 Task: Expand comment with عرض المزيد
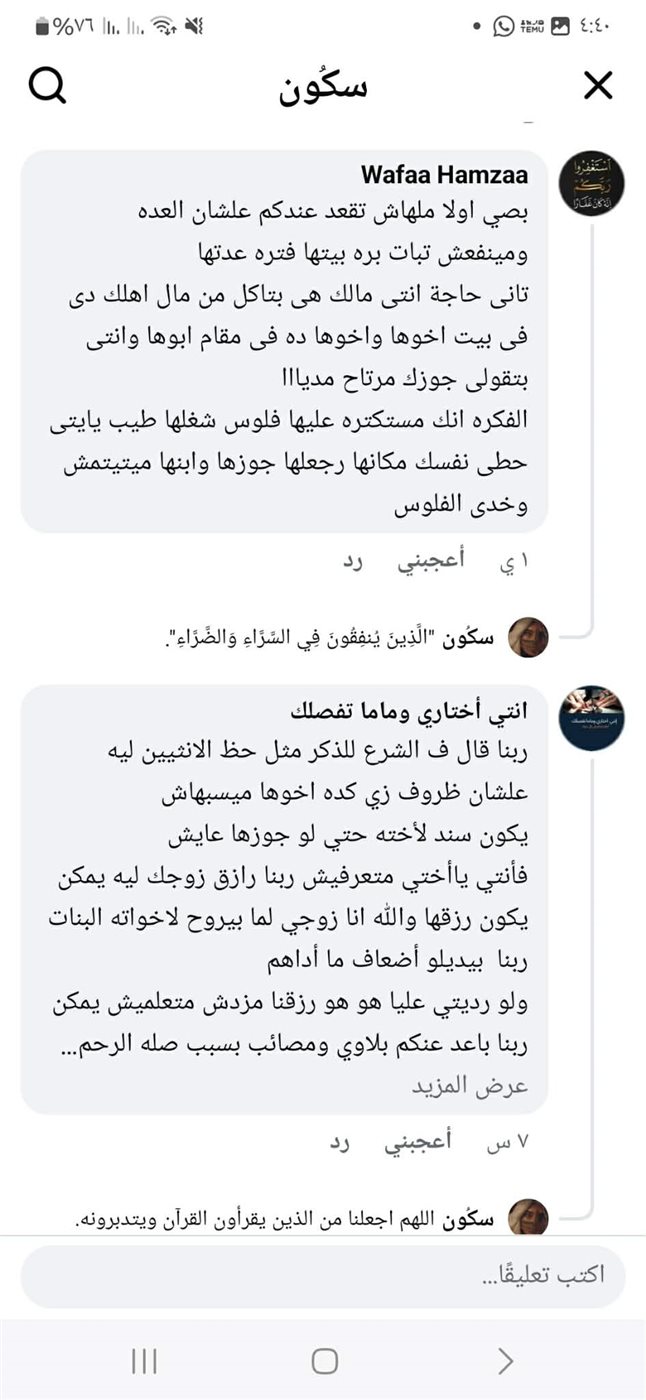pyautogui.click(x=470, y=1085)
